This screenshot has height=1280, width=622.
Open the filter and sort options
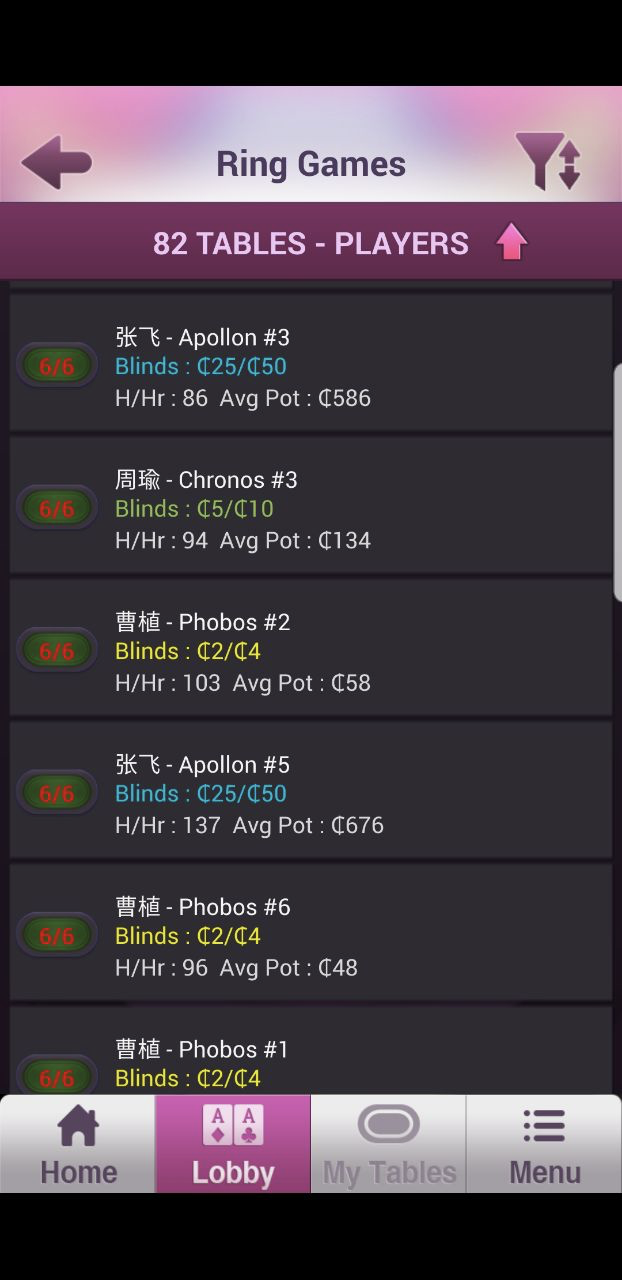tap(548, 161)
